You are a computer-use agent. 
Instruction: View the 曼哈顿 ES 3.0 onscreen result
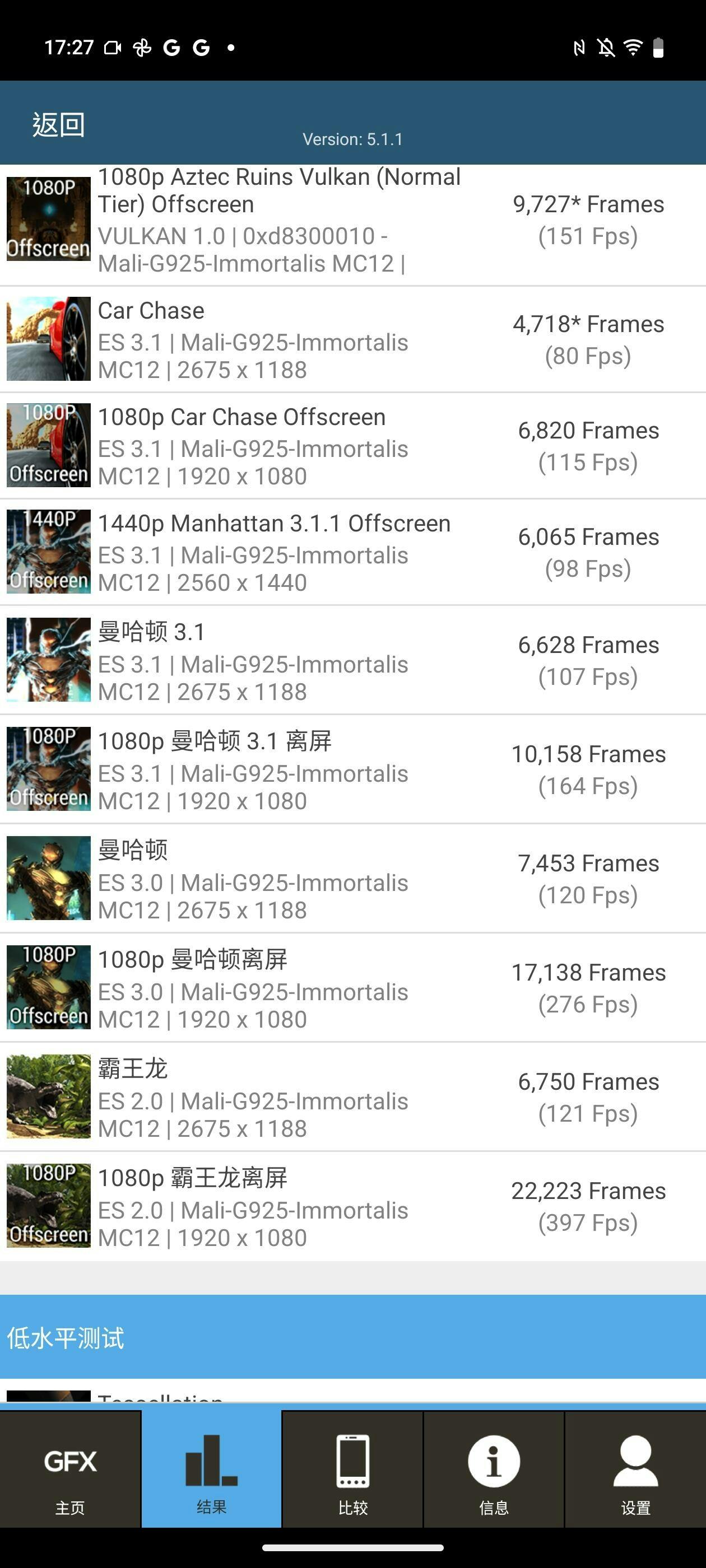tap(352, 879)
